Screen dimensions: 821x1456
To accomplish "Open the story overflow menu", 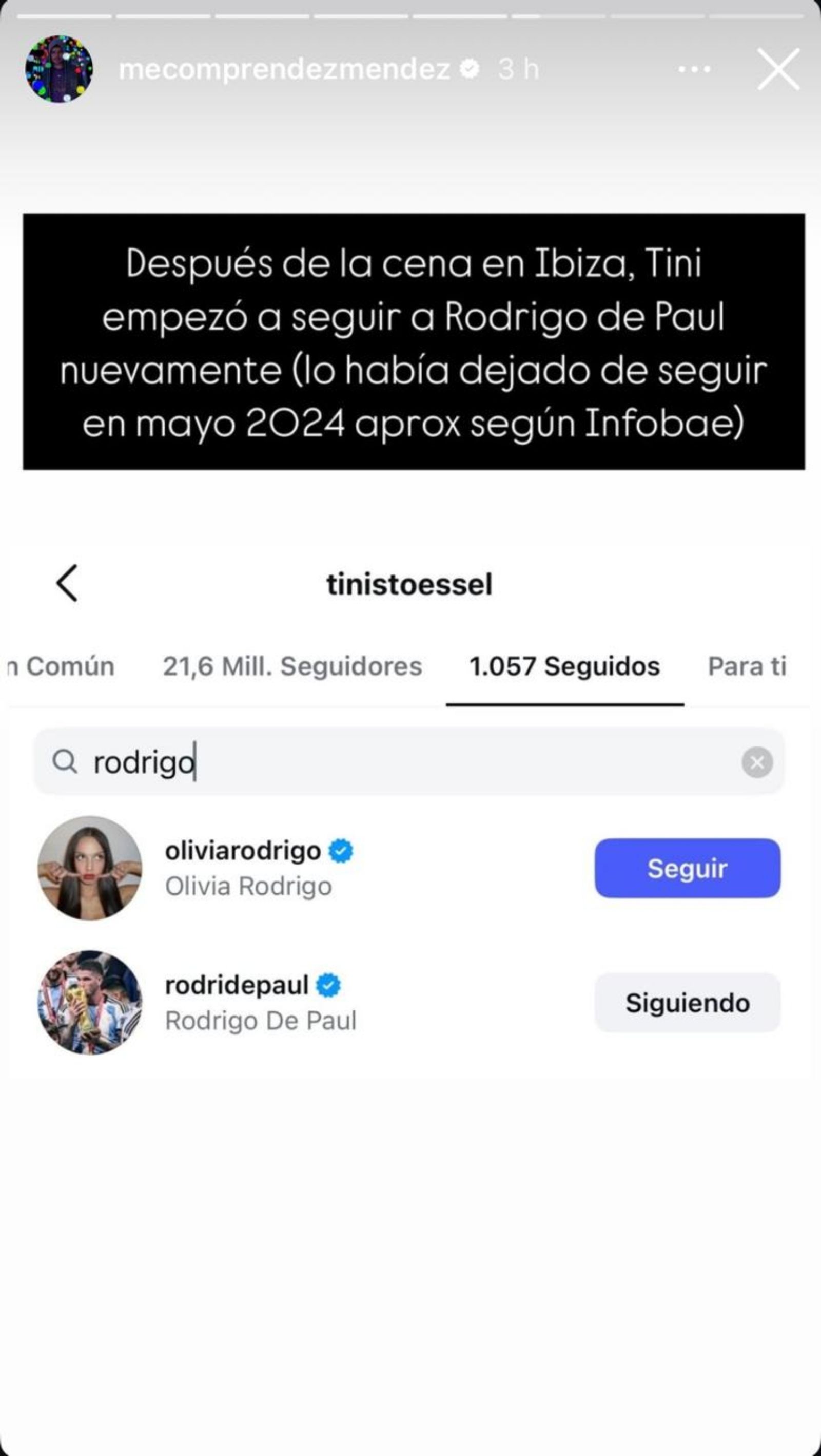I will pyautogui.click(x=693, y=69).
